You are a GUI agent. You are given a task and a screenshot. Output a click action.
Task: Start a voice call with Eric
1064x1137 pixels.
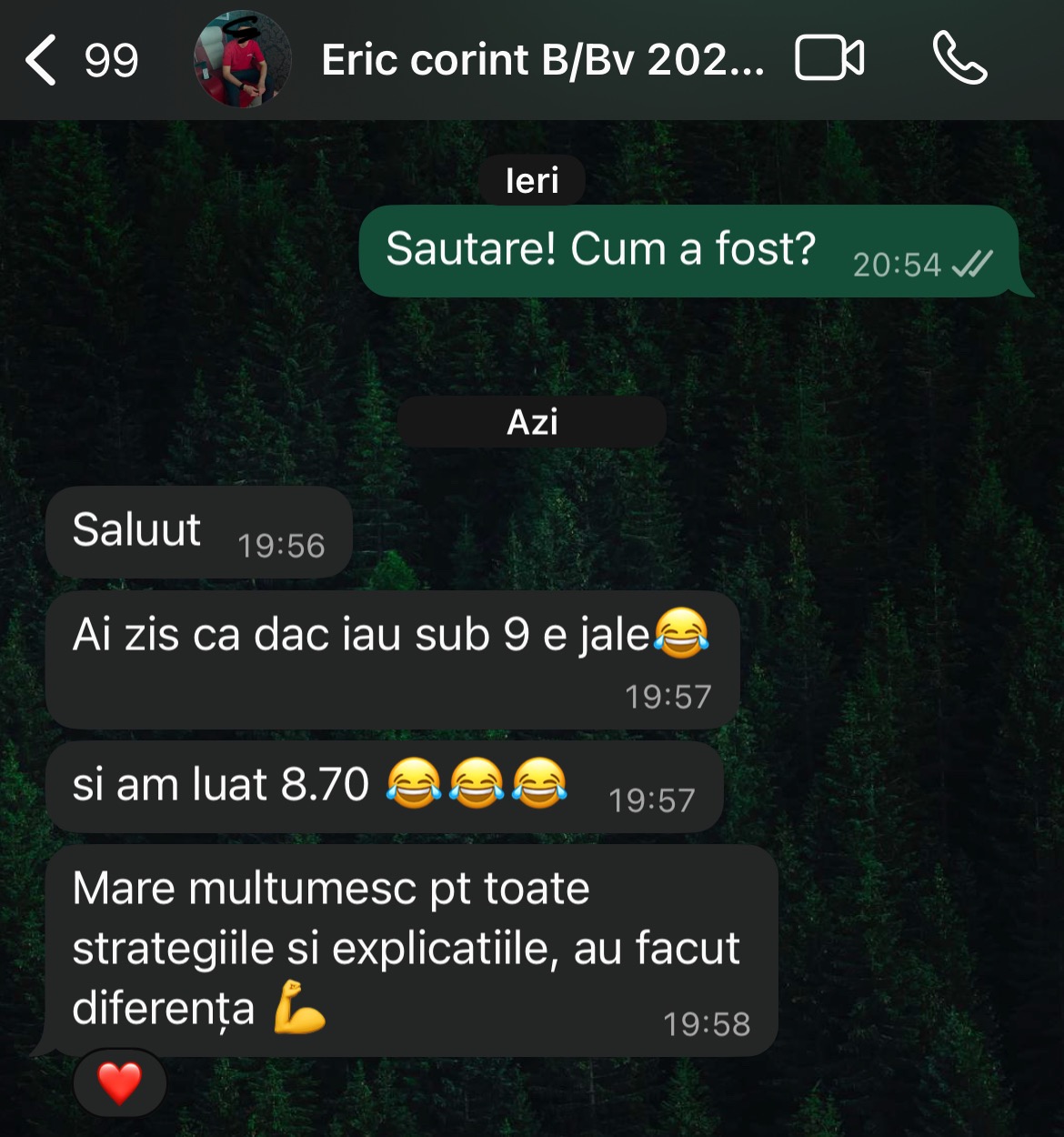click(959, 59)
